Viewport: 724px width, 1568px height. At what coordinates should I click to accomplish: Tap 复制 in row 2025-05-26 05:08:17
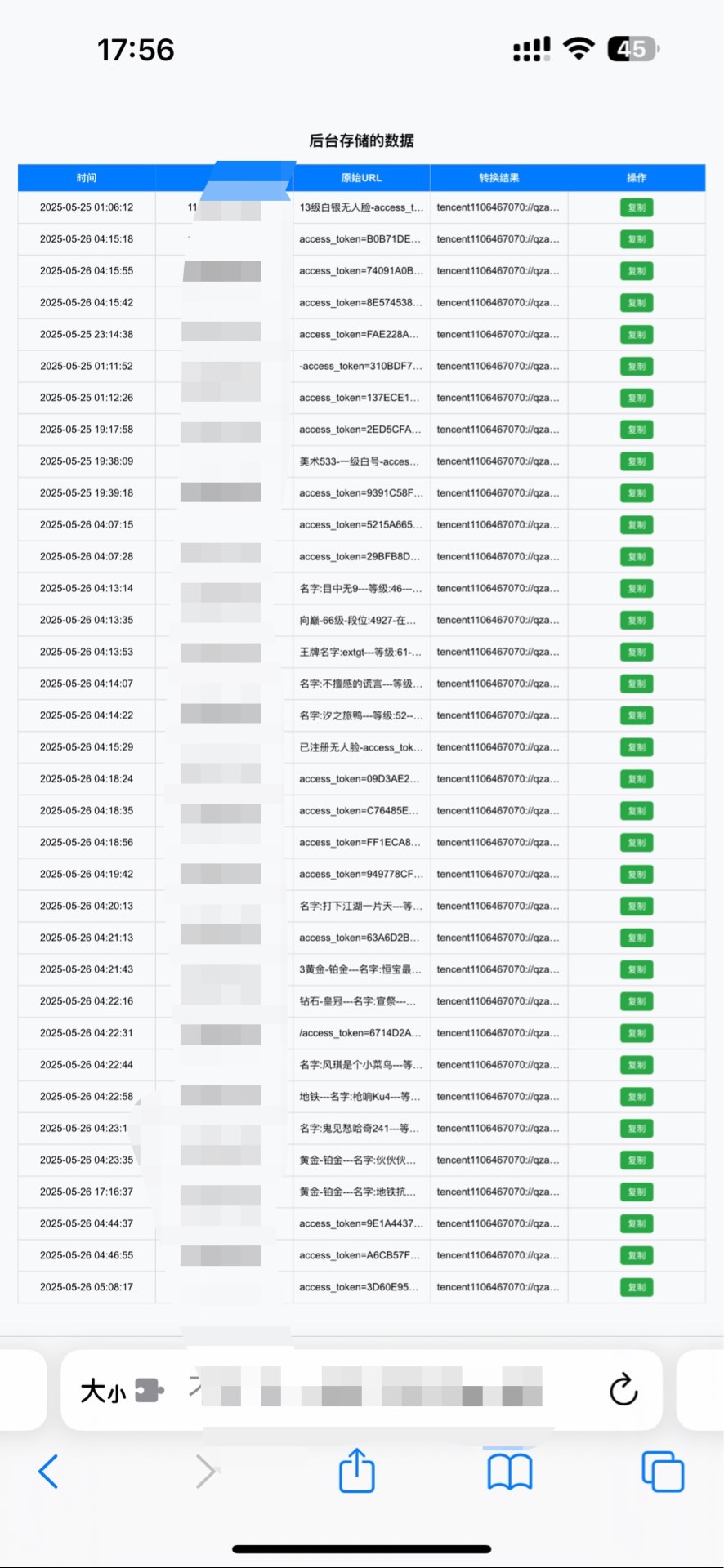[x=636, y=1287]
